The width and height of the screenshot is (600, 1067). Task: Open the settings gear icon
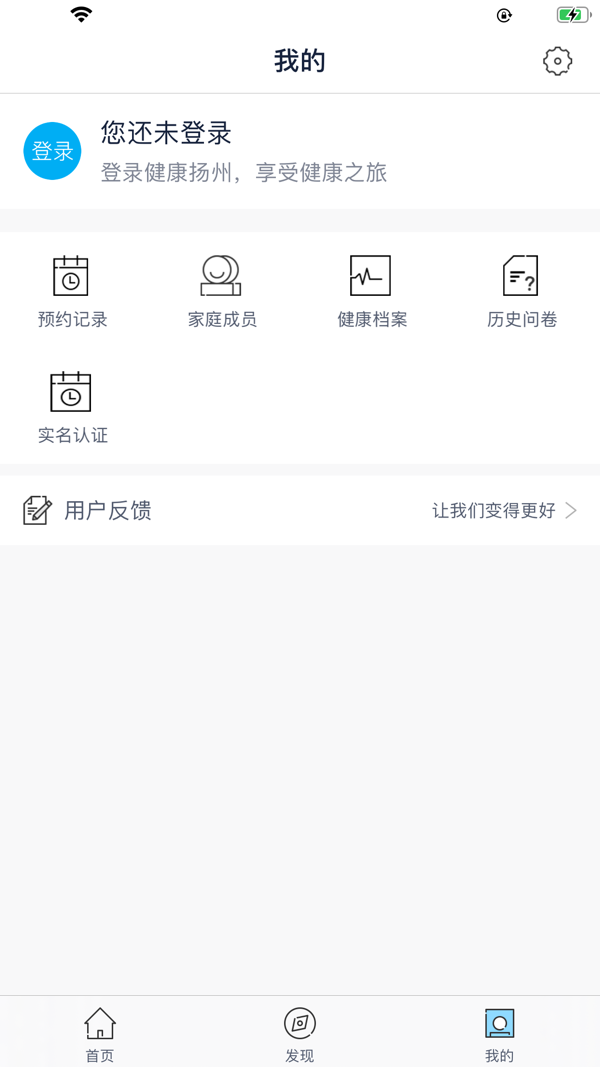pyautogui.click(x=557, y=61)
